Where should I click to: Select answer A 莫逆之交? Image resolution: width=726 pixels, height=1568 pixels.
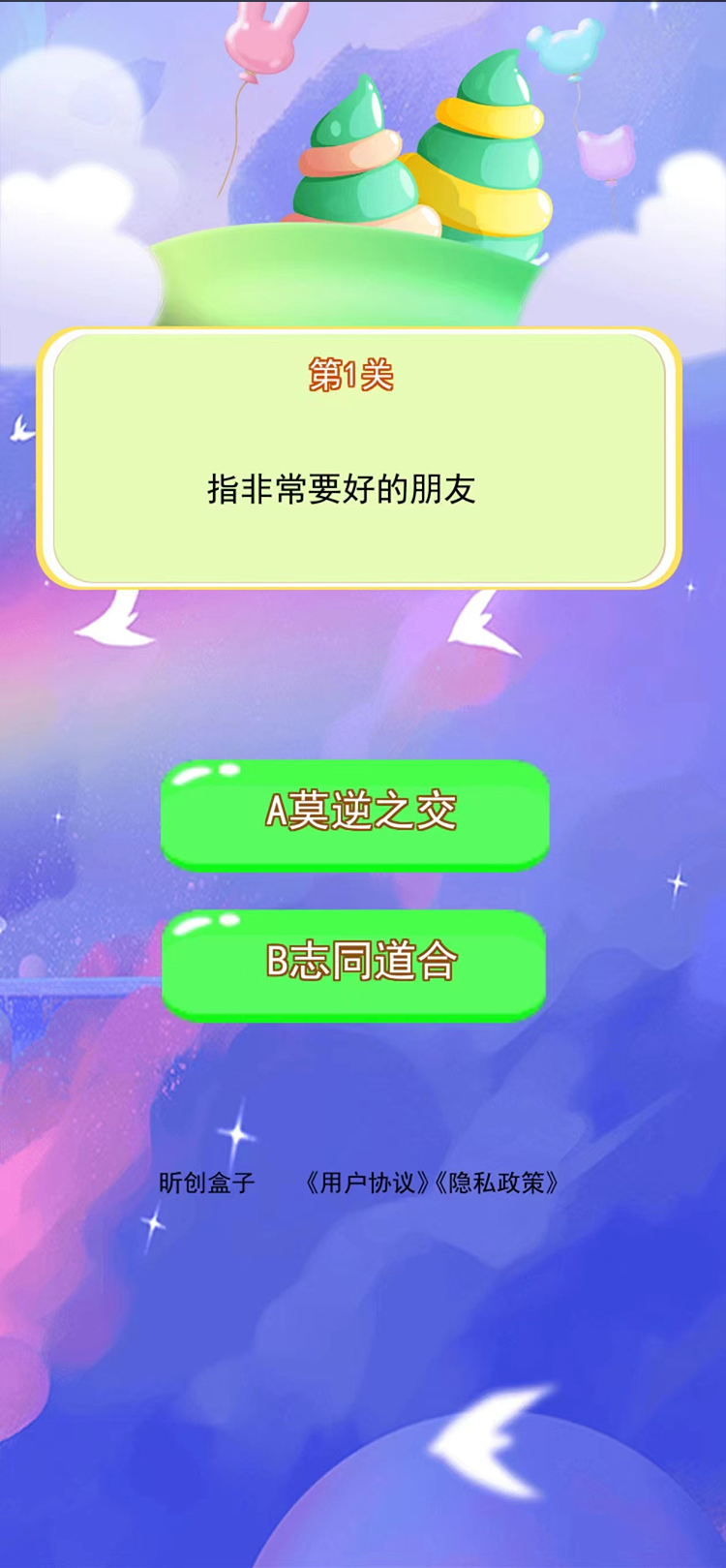coord(360,814)
